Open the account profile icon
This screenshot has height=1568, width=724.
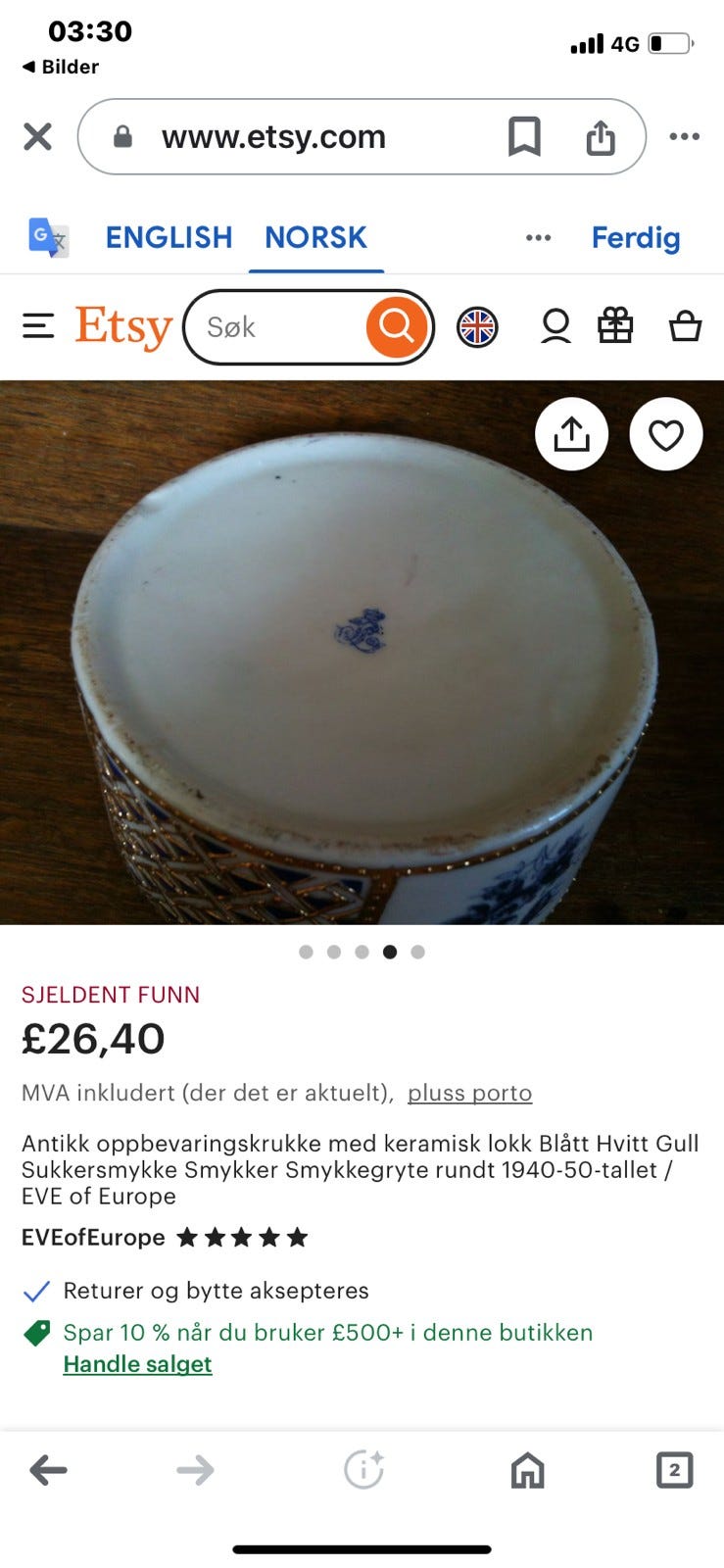point(555,326)
